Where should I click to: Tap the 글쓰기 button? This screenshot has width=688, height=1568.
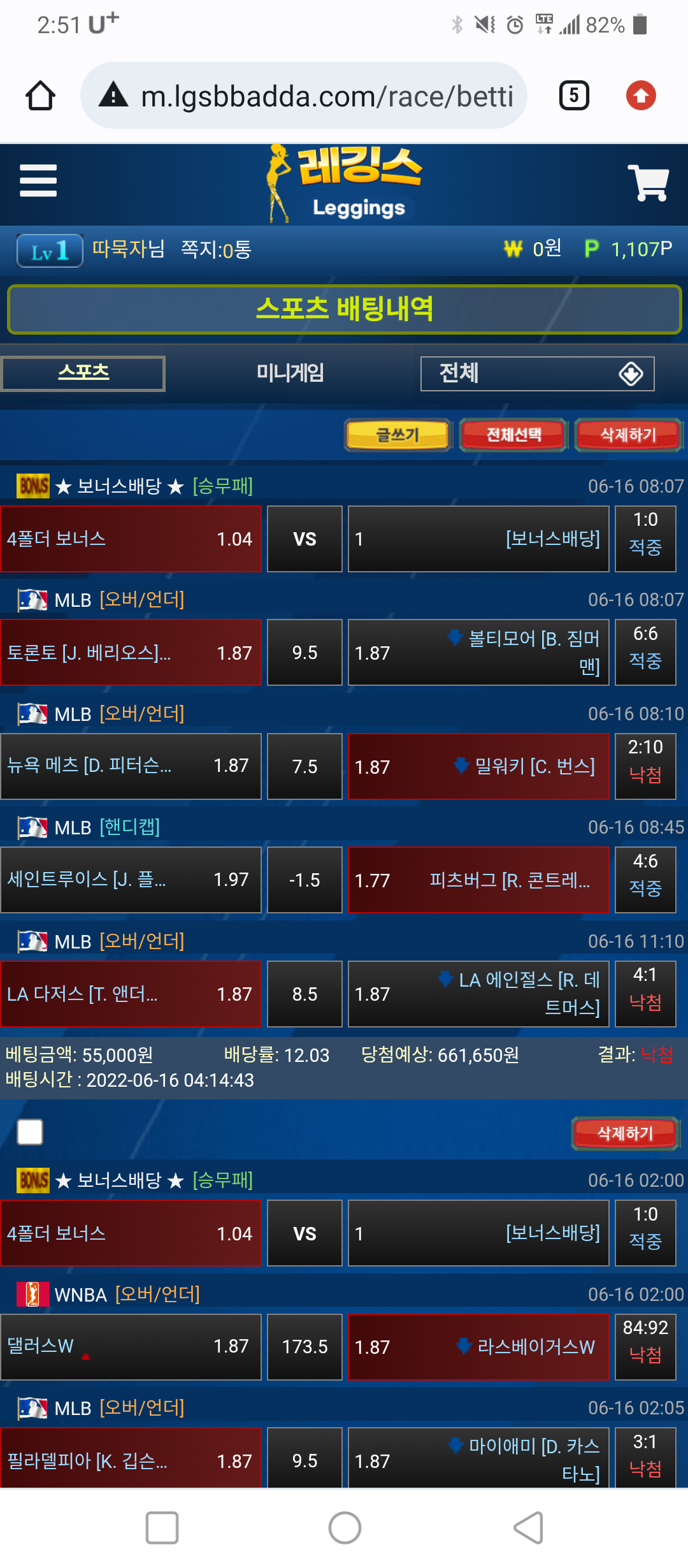pos(398,435)
